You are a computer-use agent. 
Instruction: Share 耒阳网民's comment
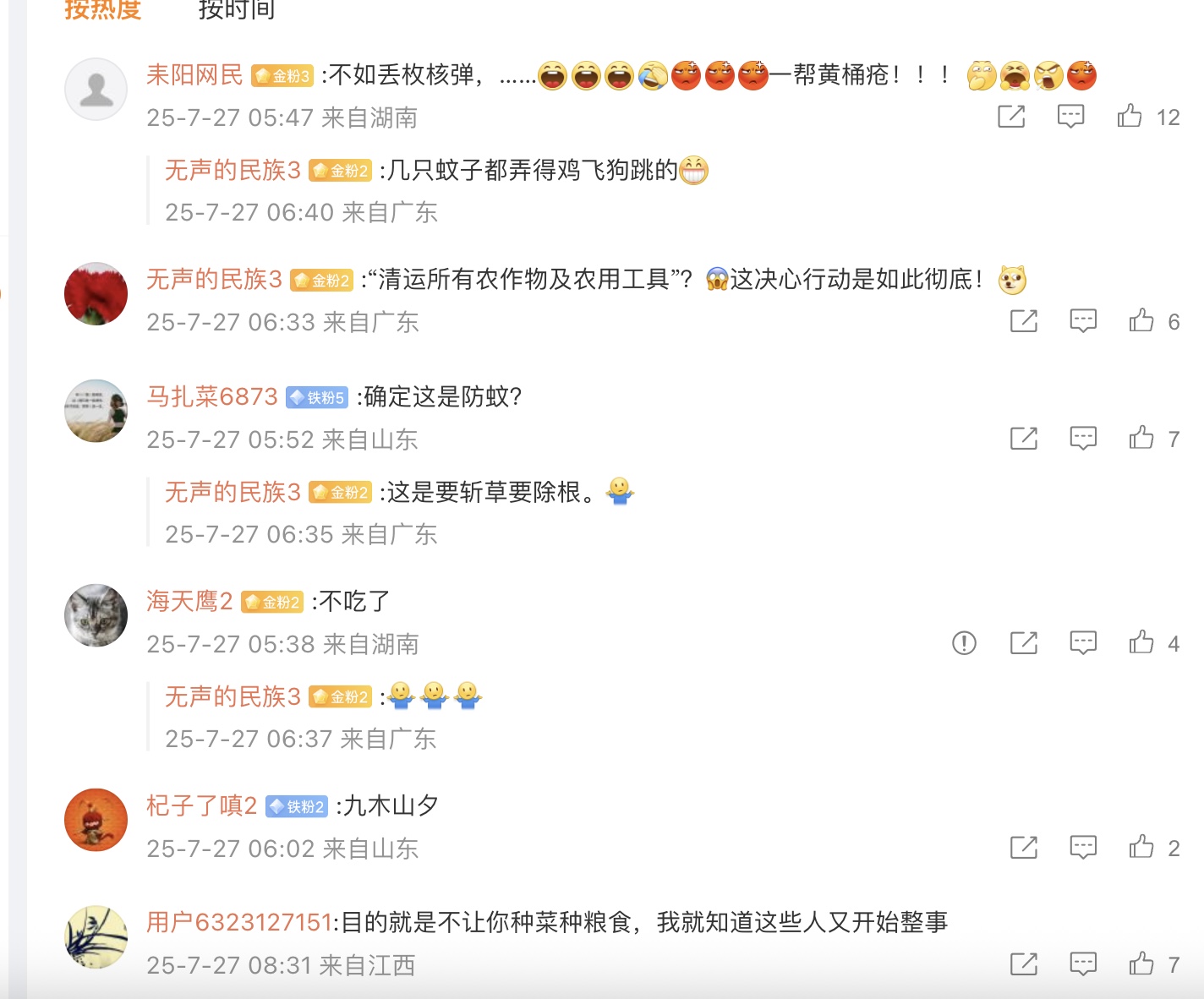click(x=1011, y=116)
